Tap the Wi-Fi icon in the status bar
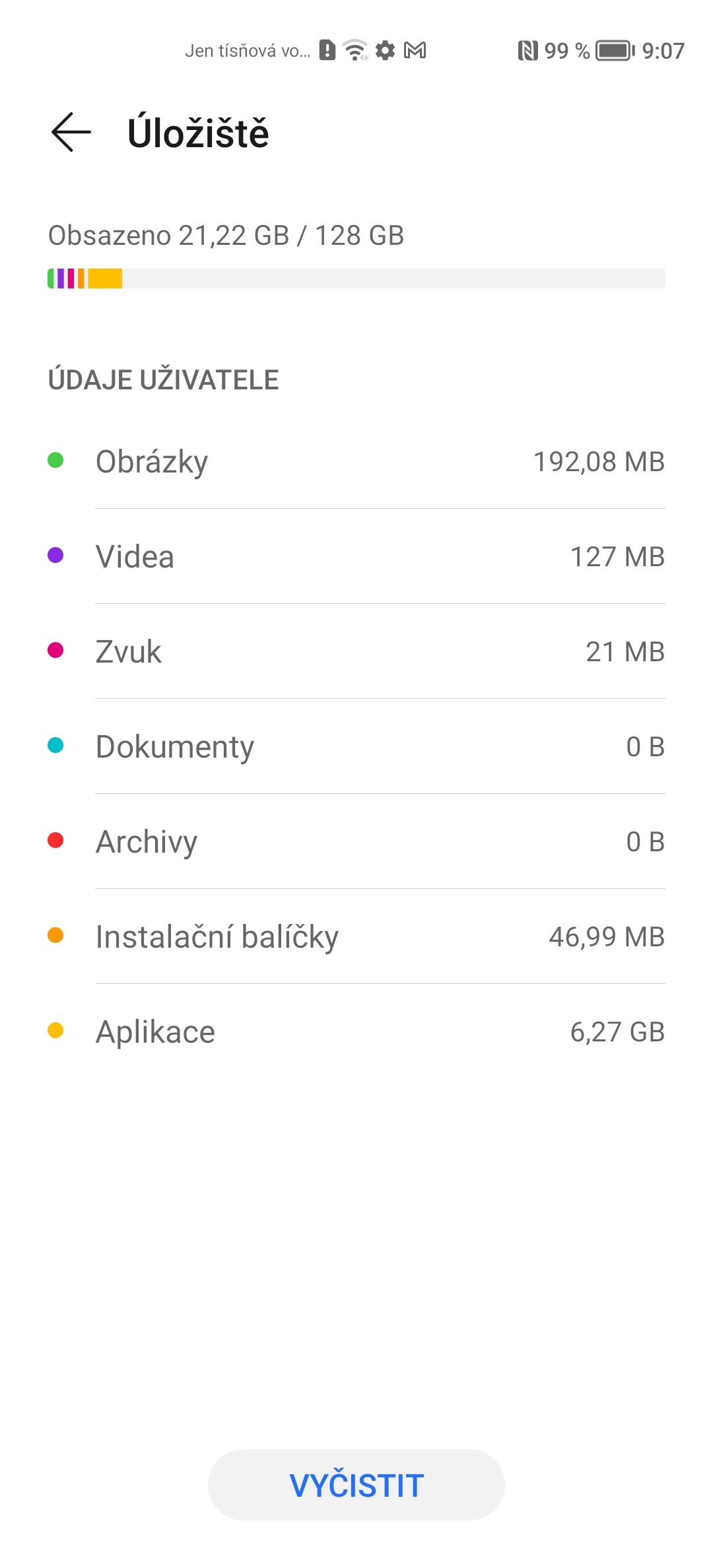 pos(355,49)
